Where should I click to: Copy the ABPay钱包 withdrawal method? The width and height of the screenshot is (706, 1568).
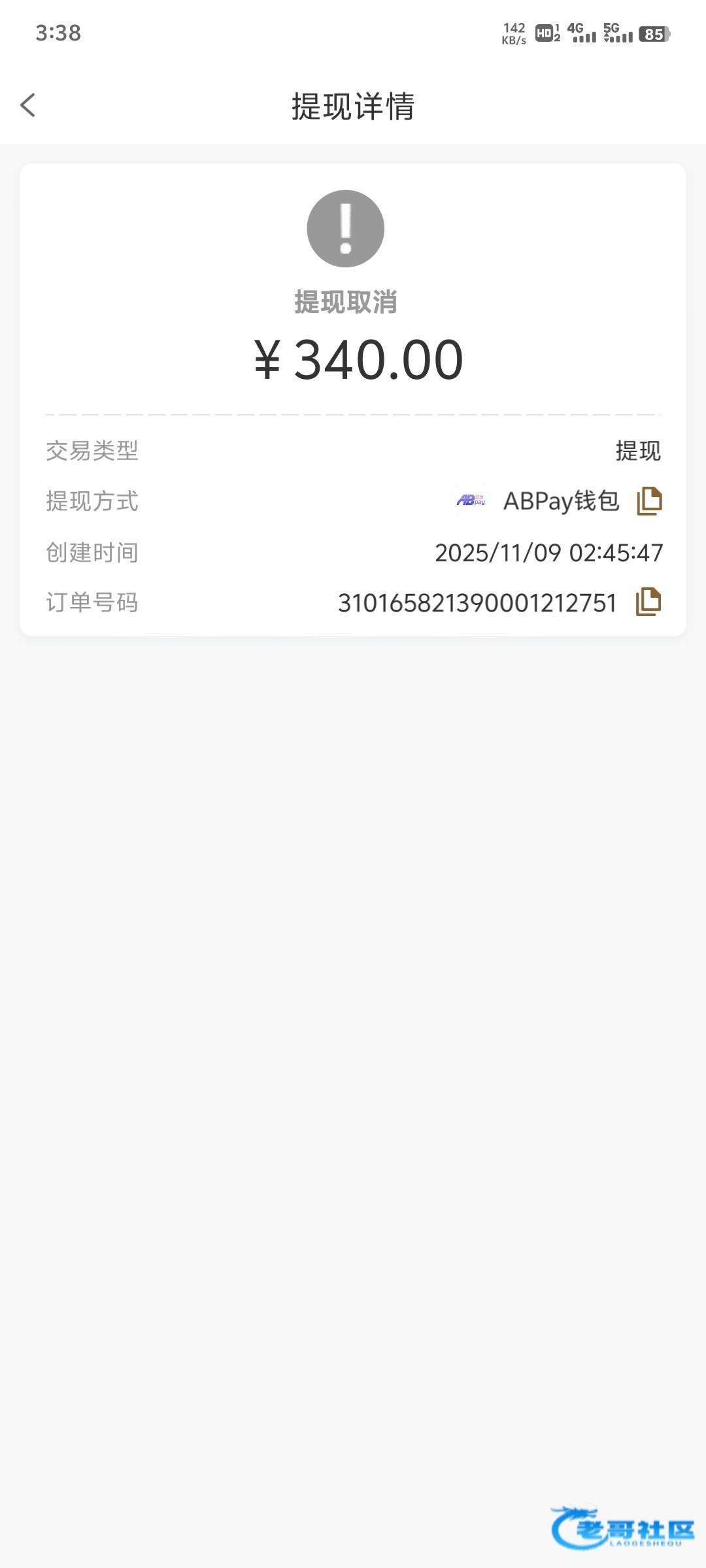(x=649, y=501)
